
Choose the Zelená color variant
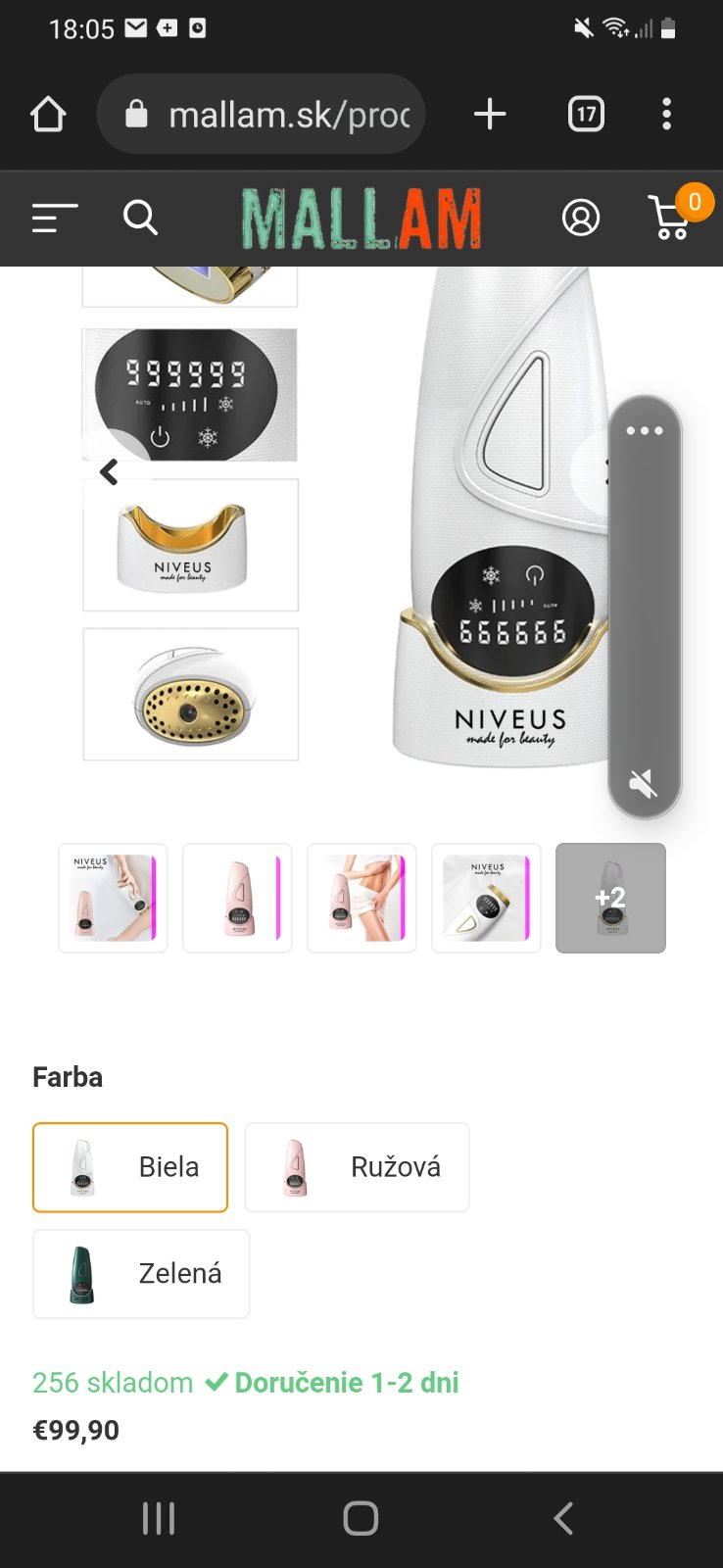[141, 1274]
